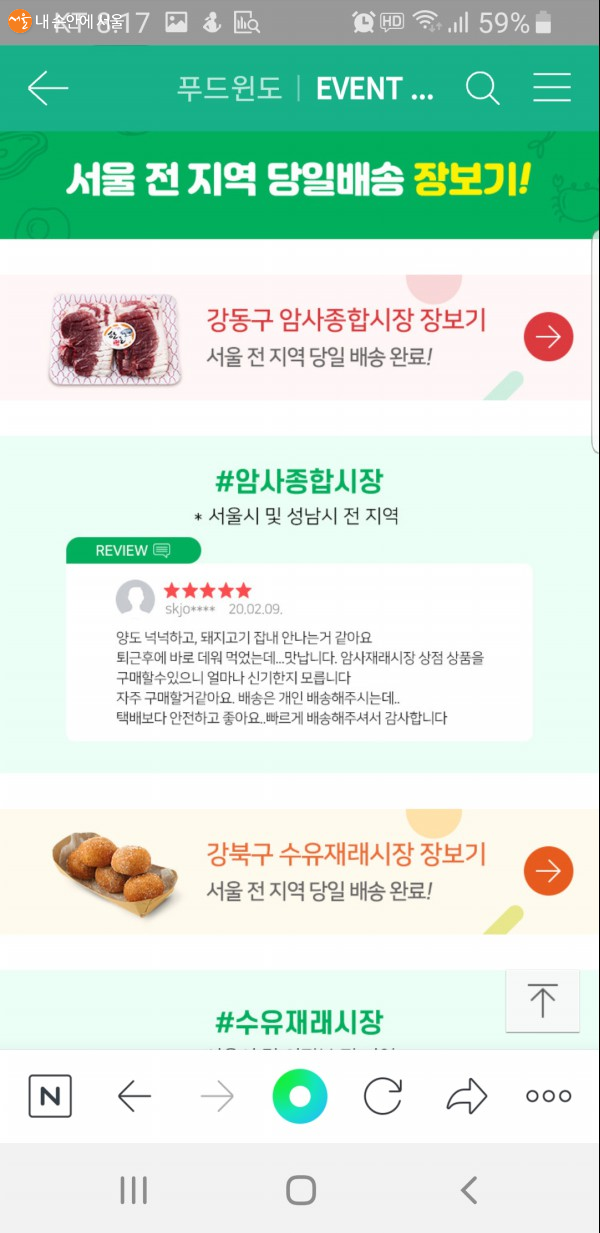Open the hamburger menu

[551, 88]
